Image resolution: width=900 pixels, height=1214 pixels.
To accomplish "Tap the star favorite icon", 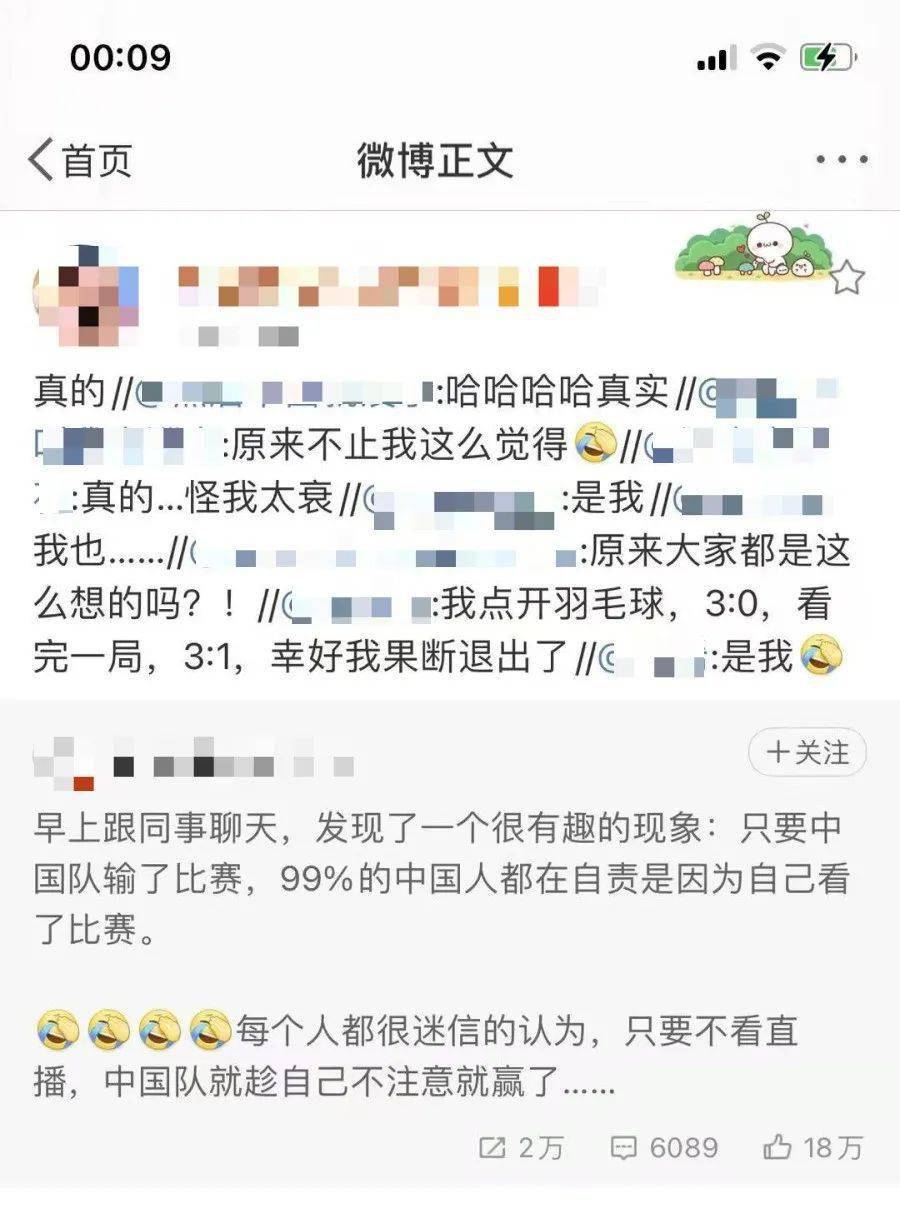I will tap(847, 278).
